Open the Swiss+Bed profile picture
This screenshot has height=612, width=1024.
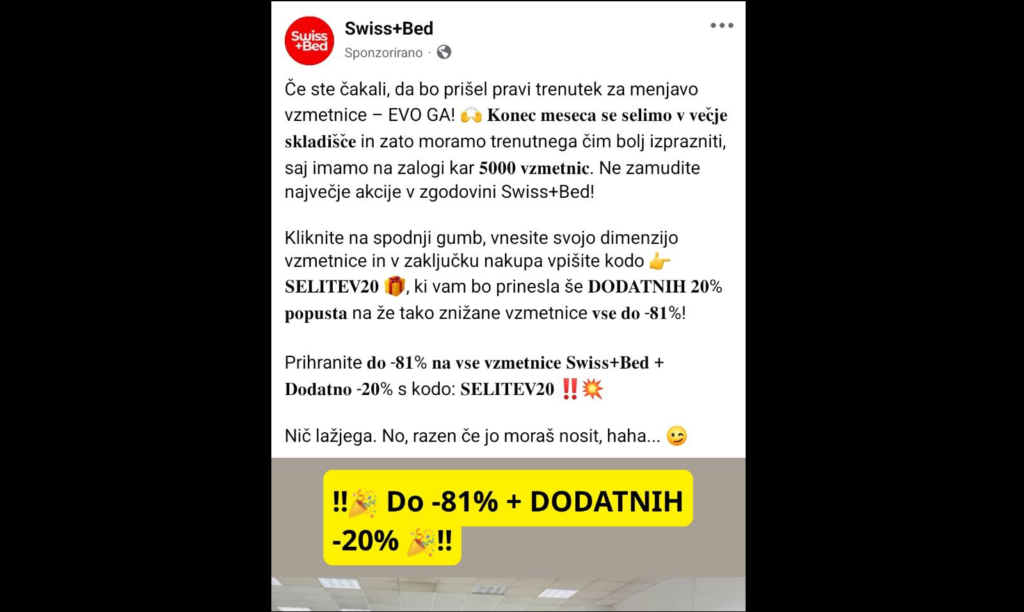pyautogui.click(x=308, y=40)
